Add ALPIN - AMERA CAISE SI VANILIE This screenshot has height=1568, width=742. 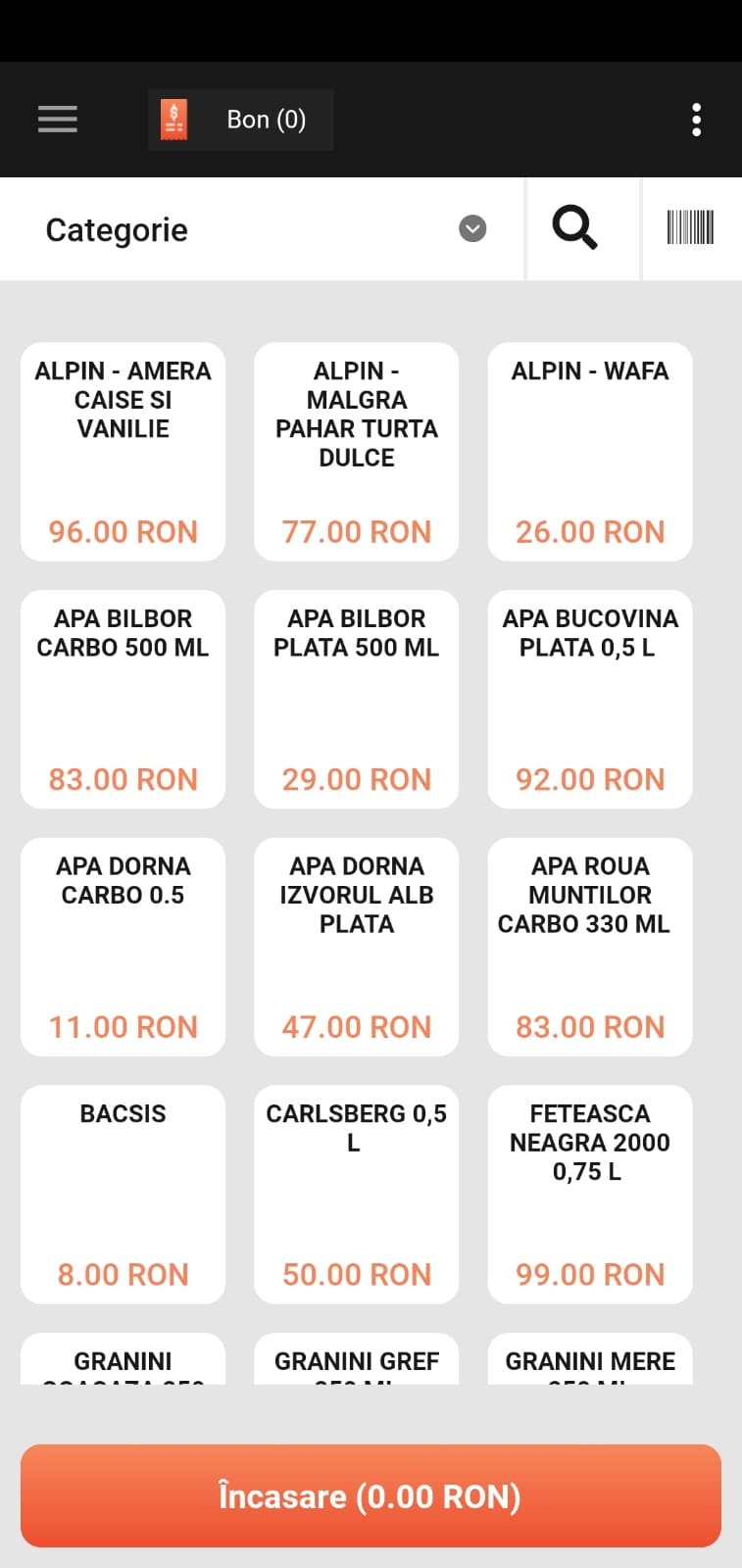point(124,452)
